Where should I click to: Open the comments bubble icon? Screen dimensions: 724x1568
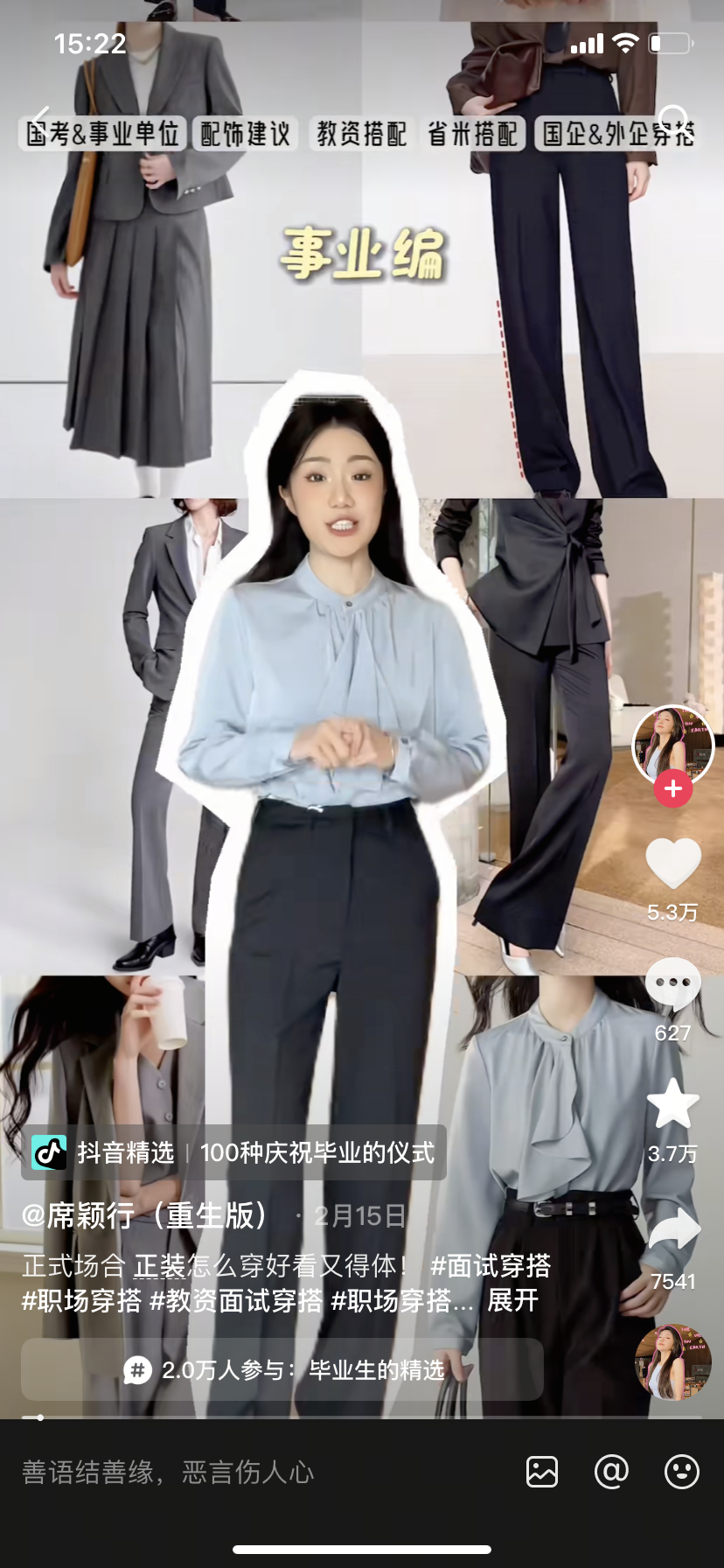[672, 983]
